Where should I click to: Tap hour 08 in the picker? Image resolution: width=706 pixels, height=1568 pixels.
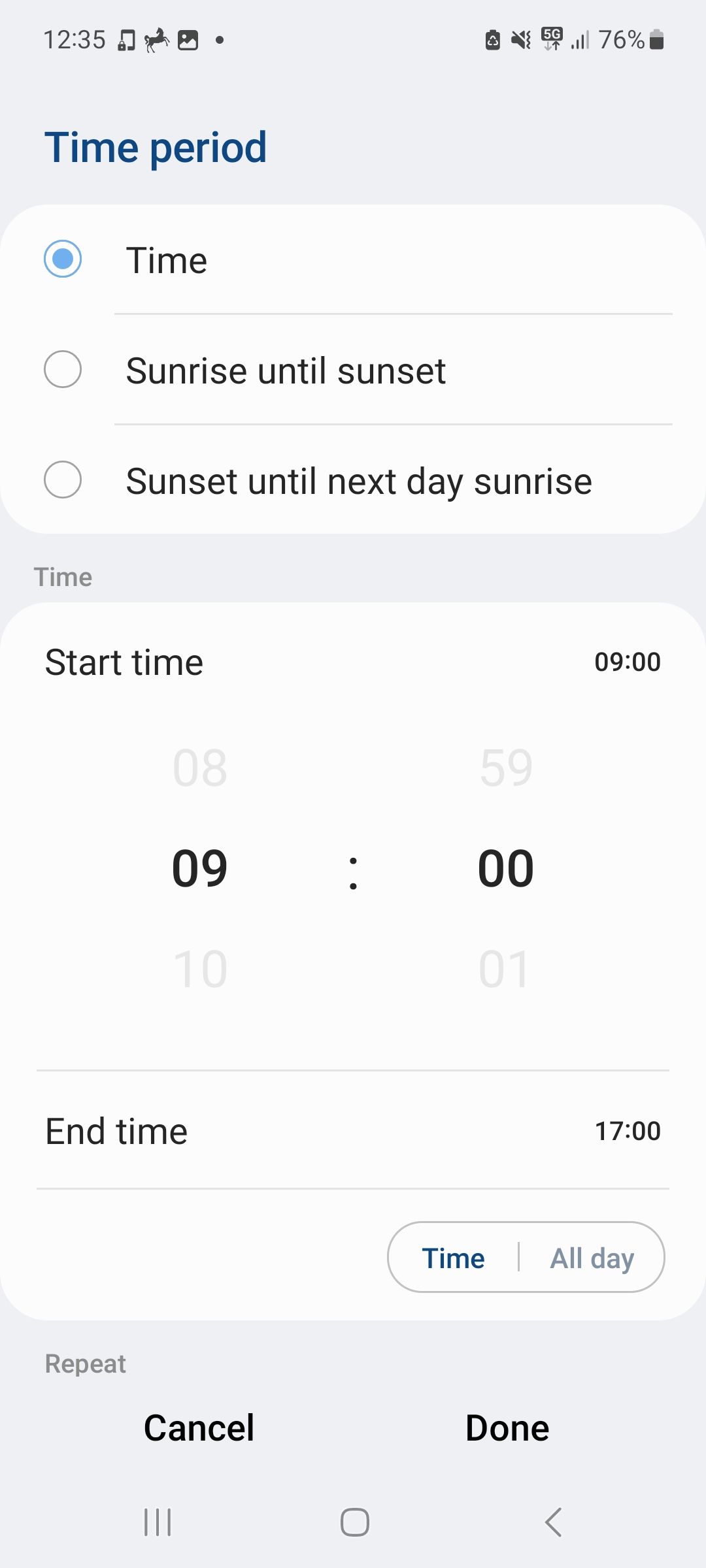pyautogui.click(x=200, y=768)
